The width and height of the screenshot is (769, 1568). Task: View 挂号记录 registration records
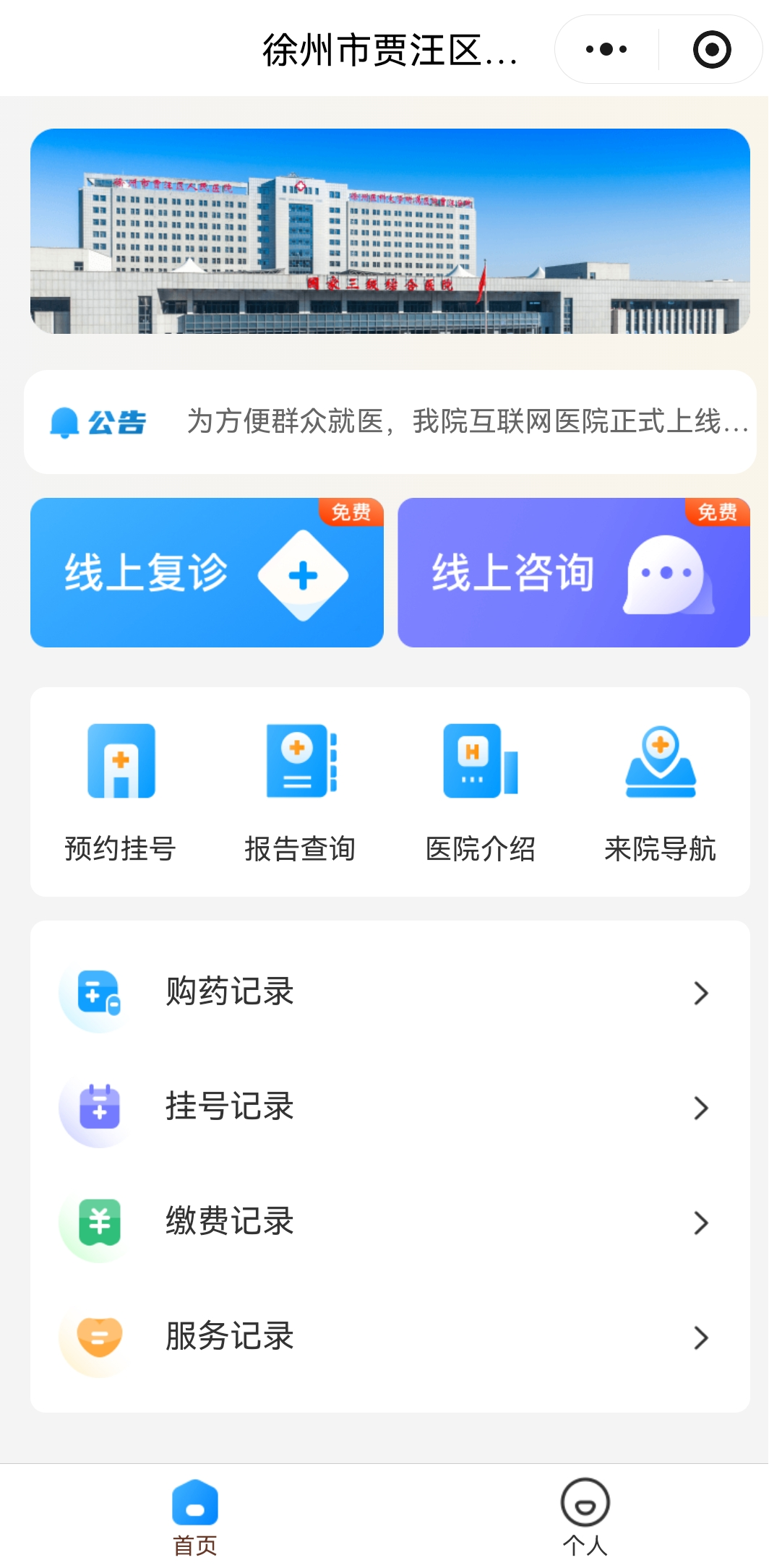pos(390,1107)
